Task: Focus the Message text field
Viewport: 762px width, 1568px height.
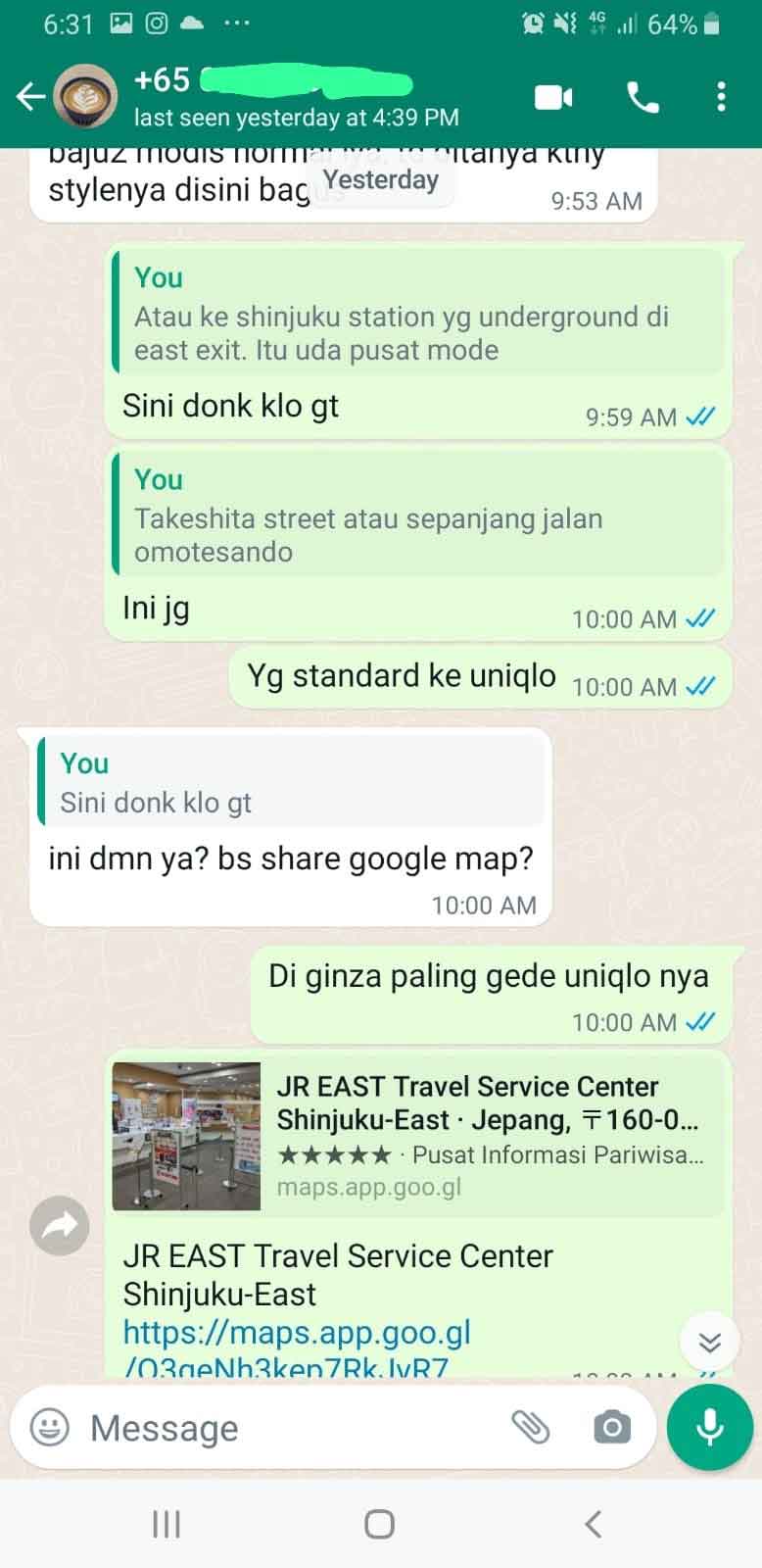Action: click(284, 1428)
